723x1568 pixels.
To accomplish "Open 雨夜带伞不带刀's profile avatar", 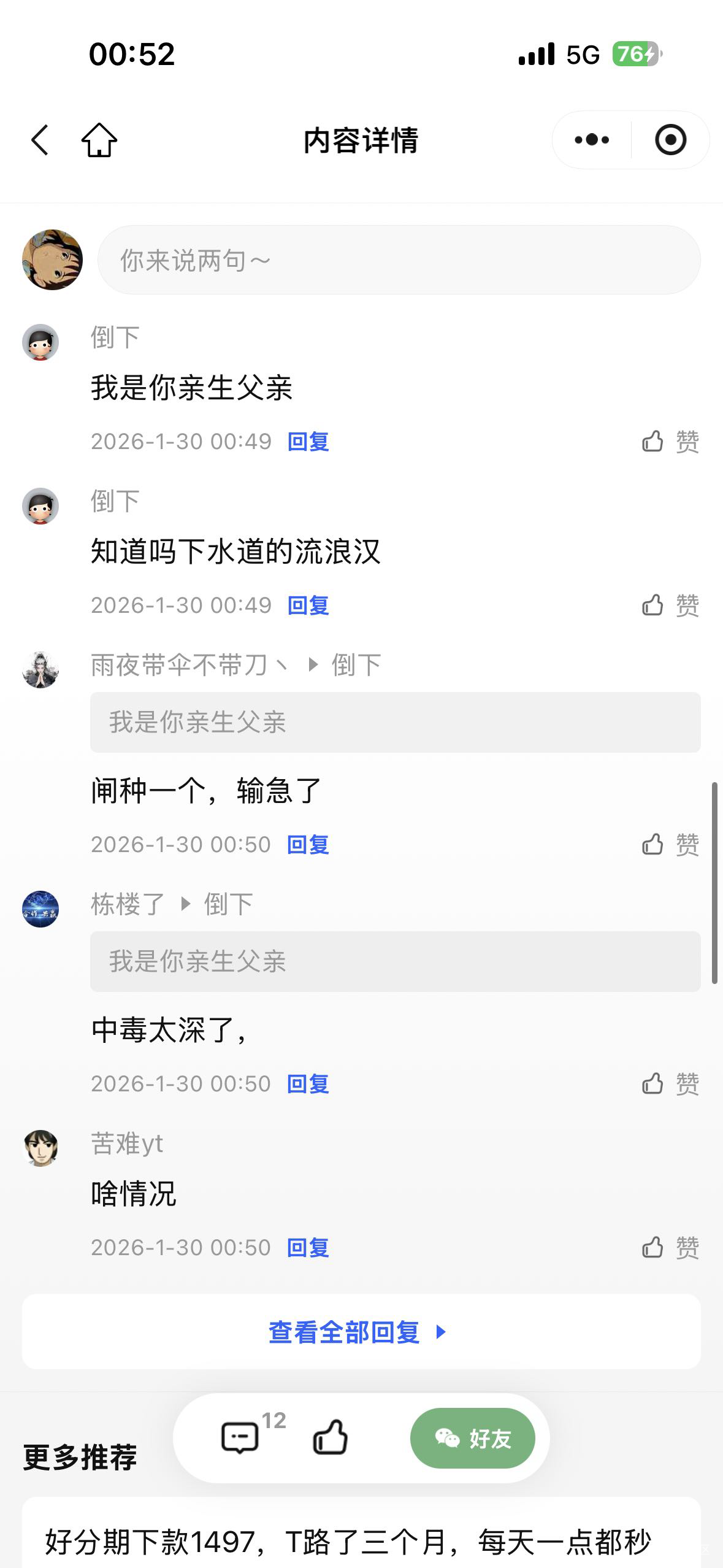I will [x=40, y=670].
